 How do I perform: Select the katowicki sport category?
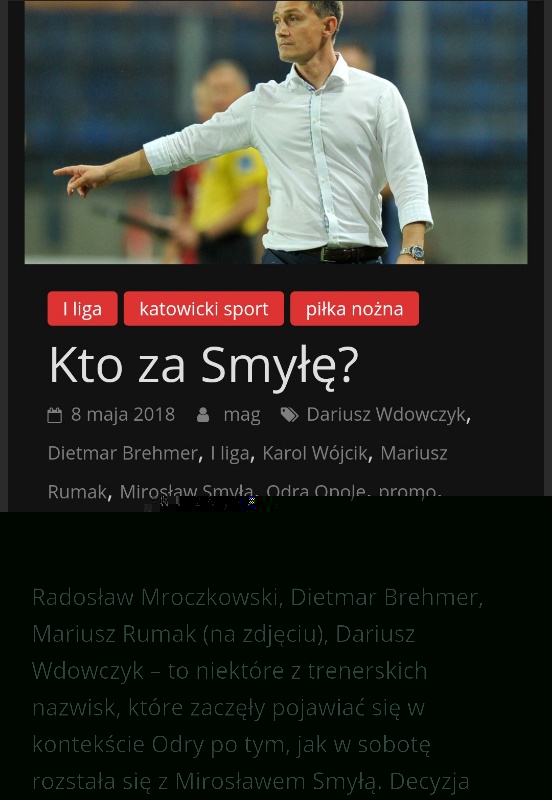click(x=204, y=309)
